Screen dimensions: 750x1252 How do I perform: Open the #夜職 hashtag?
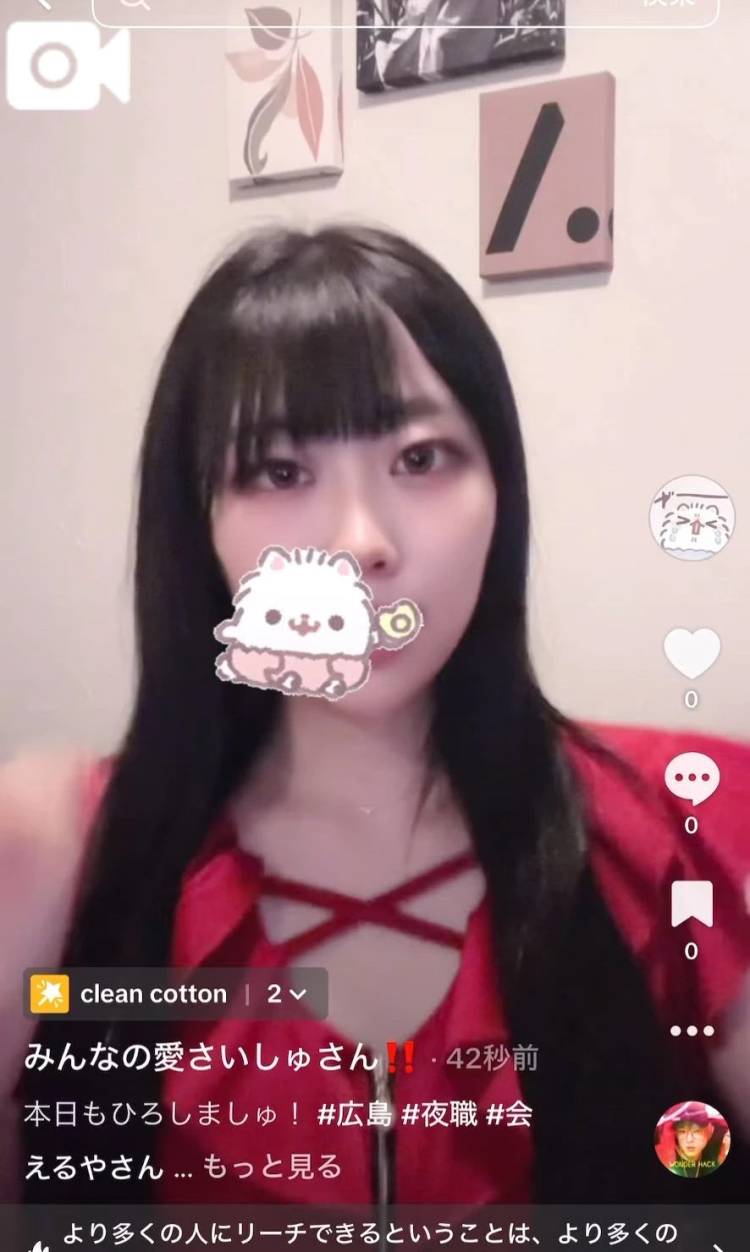439,1114
